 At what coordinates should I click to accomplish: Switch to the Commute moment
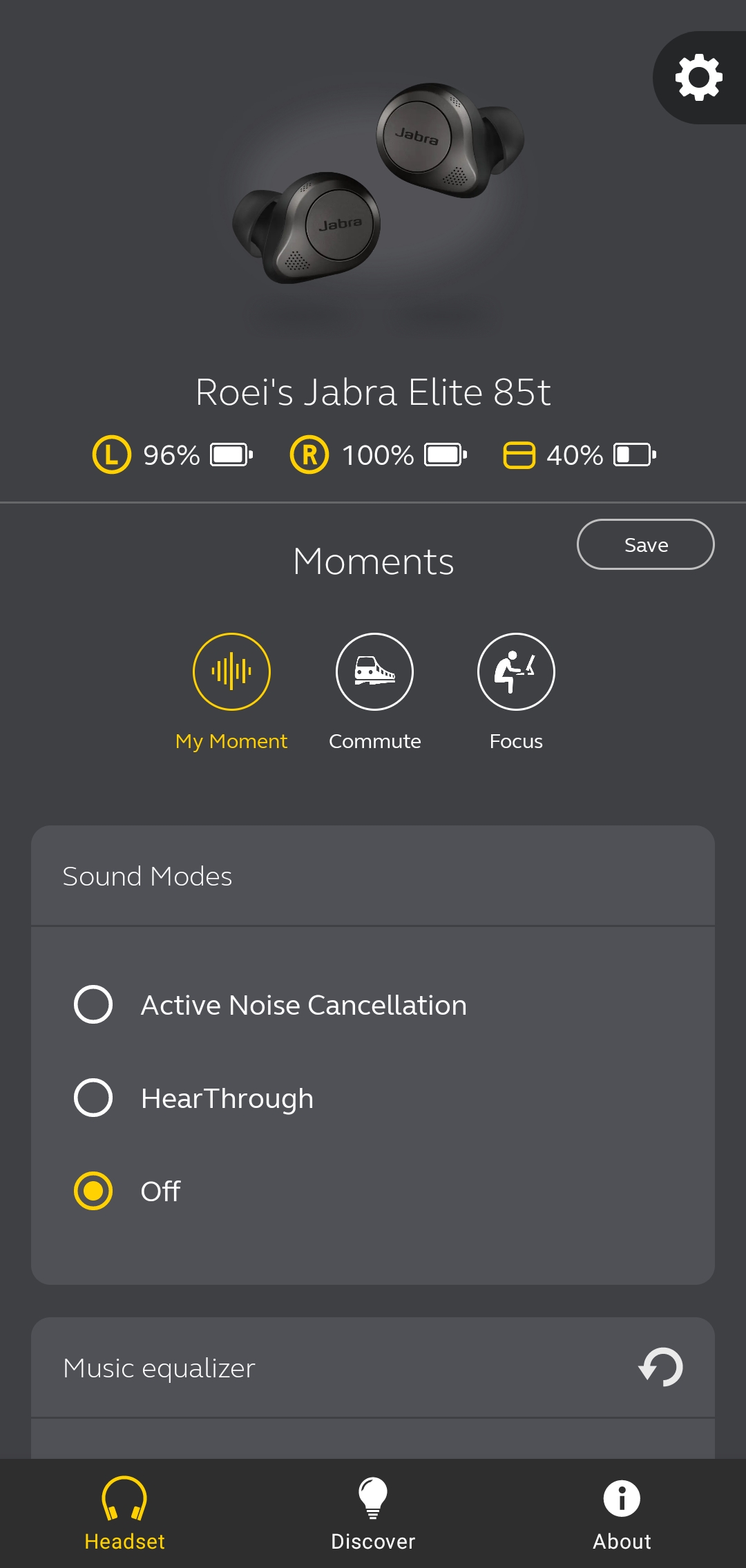pos(374,671)
